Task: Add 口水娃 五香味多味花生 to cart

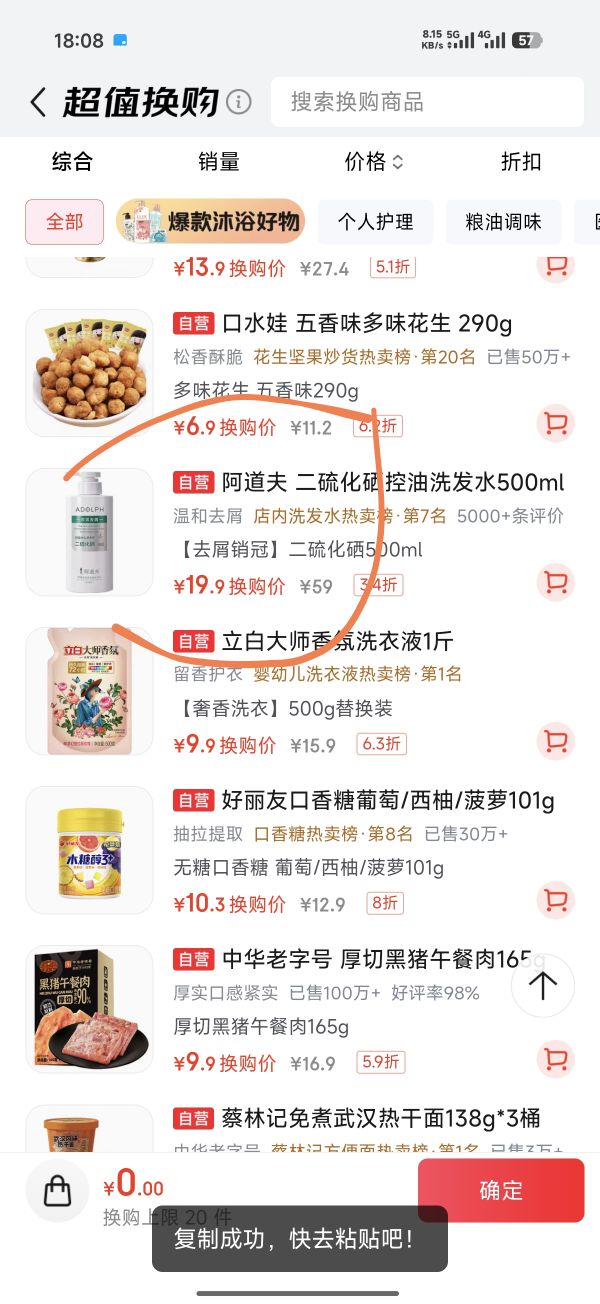Action: [x=555, y=424]
